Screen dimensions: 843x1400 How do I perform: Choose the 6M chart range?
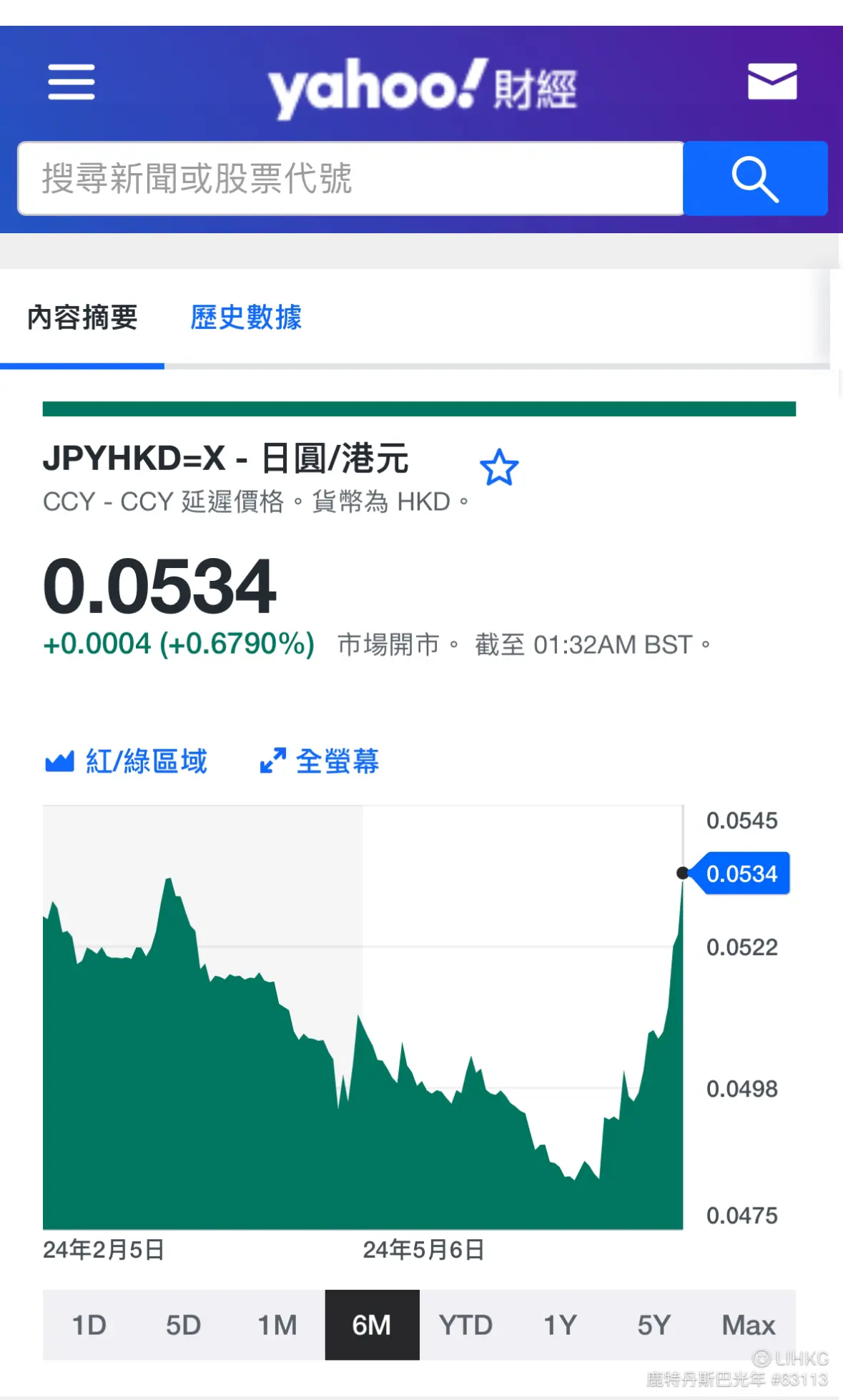372,1325
